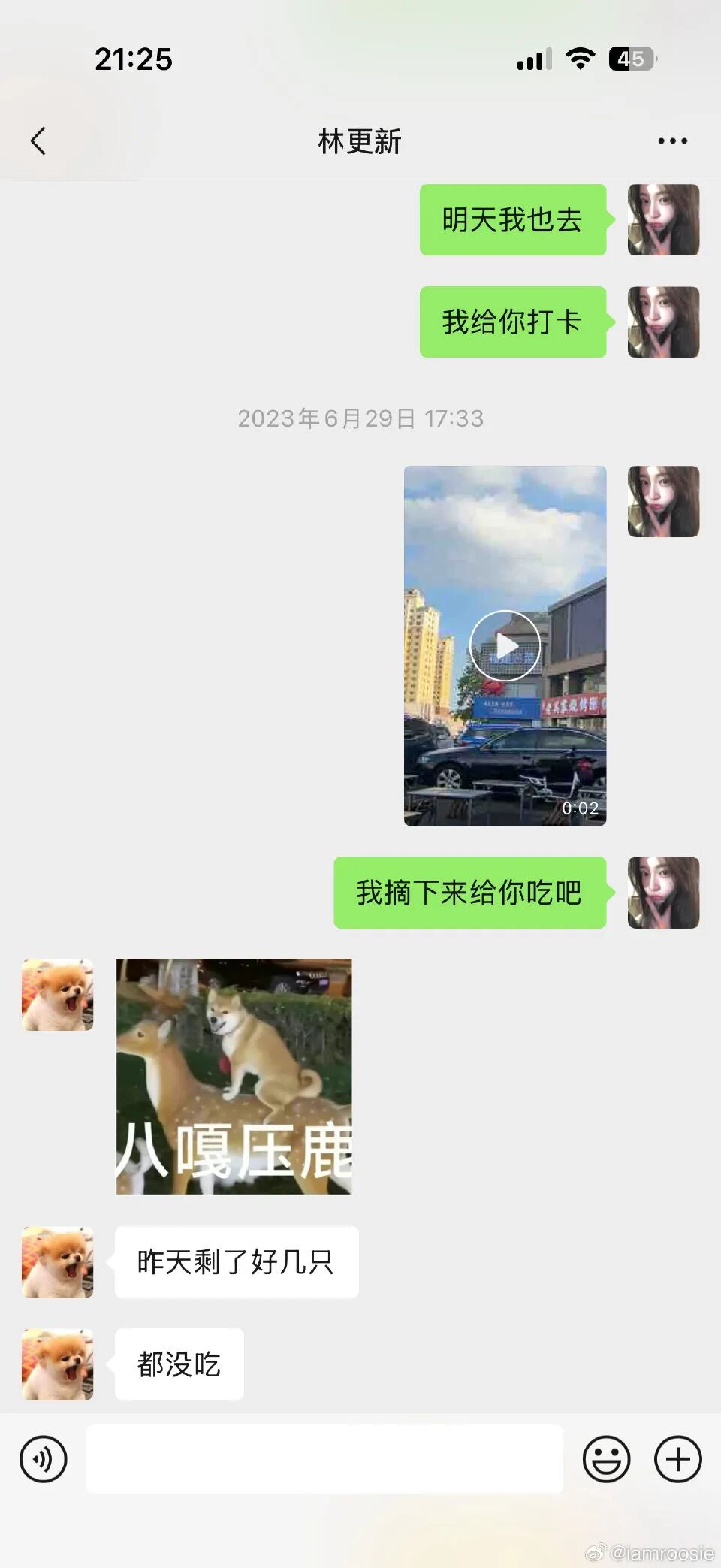The width and height of the screenshot is (721, 1568).
Task: View profile of sender of 明天我也去
Action: 663,220
